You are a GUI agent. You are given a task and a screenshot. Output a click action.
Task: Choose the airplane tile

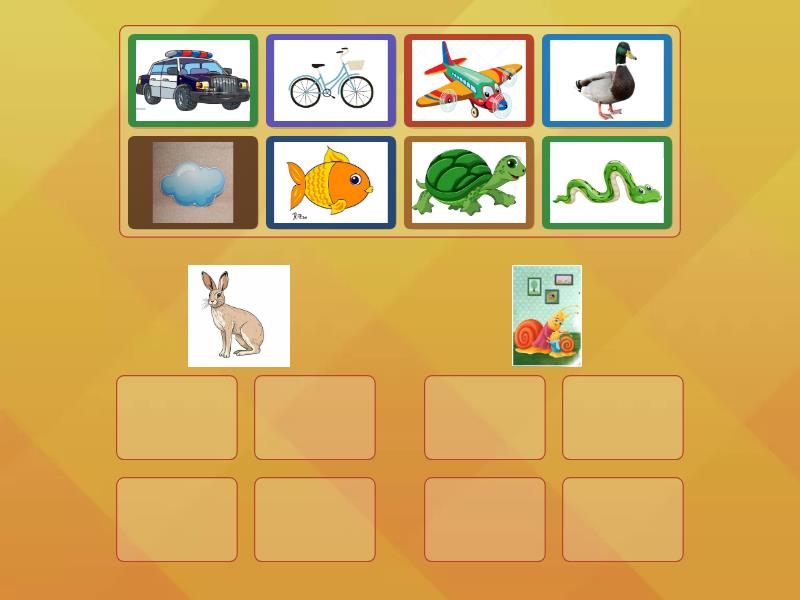click(469, 81)
